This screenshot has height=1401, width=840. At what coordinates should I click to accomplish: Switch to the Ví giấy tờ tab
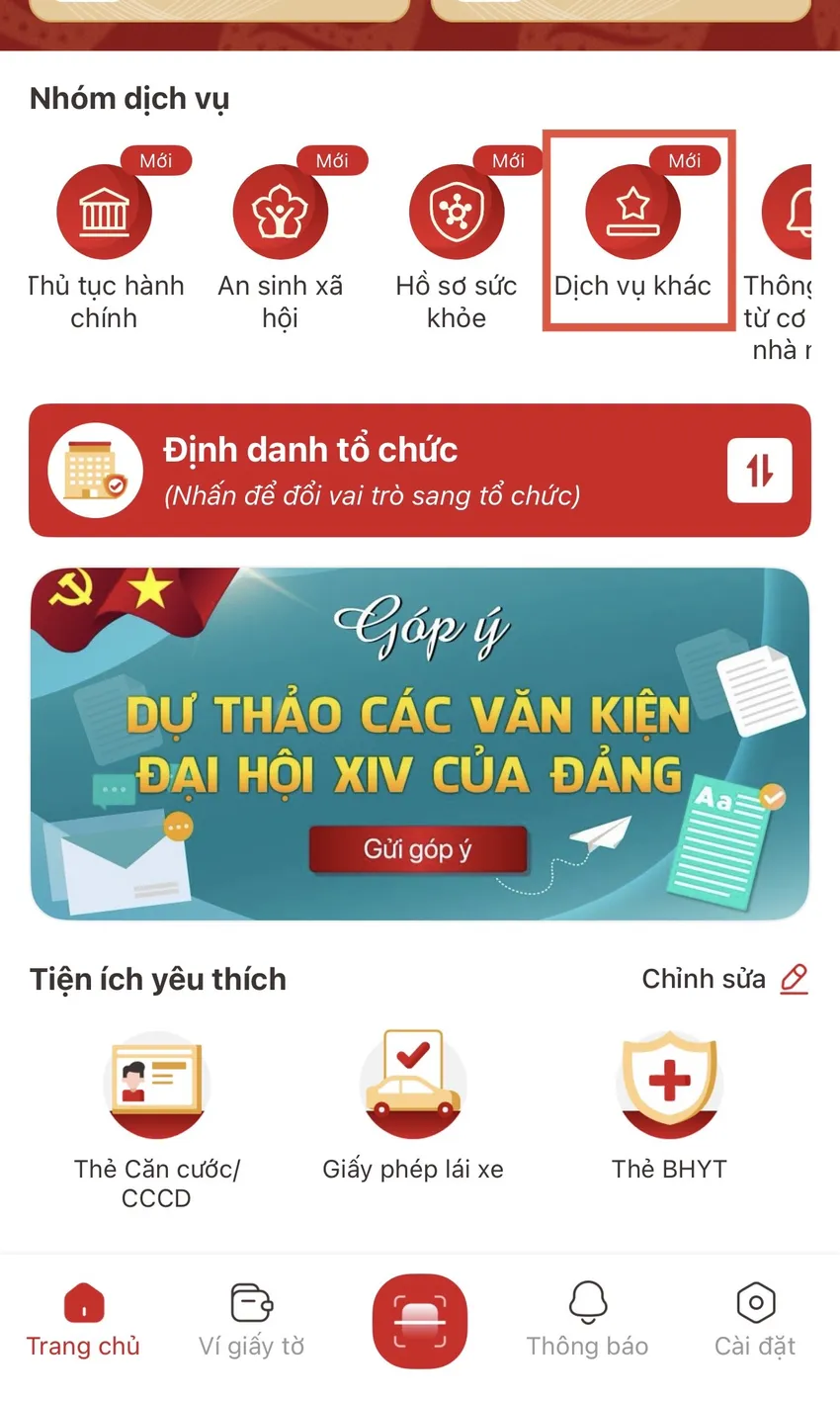[x=251, y=1320]
